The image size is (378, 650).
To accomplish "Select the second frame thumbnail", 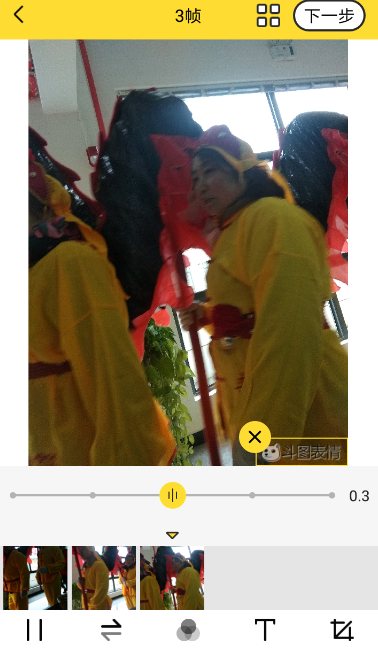I will click(x=104, y=577).
